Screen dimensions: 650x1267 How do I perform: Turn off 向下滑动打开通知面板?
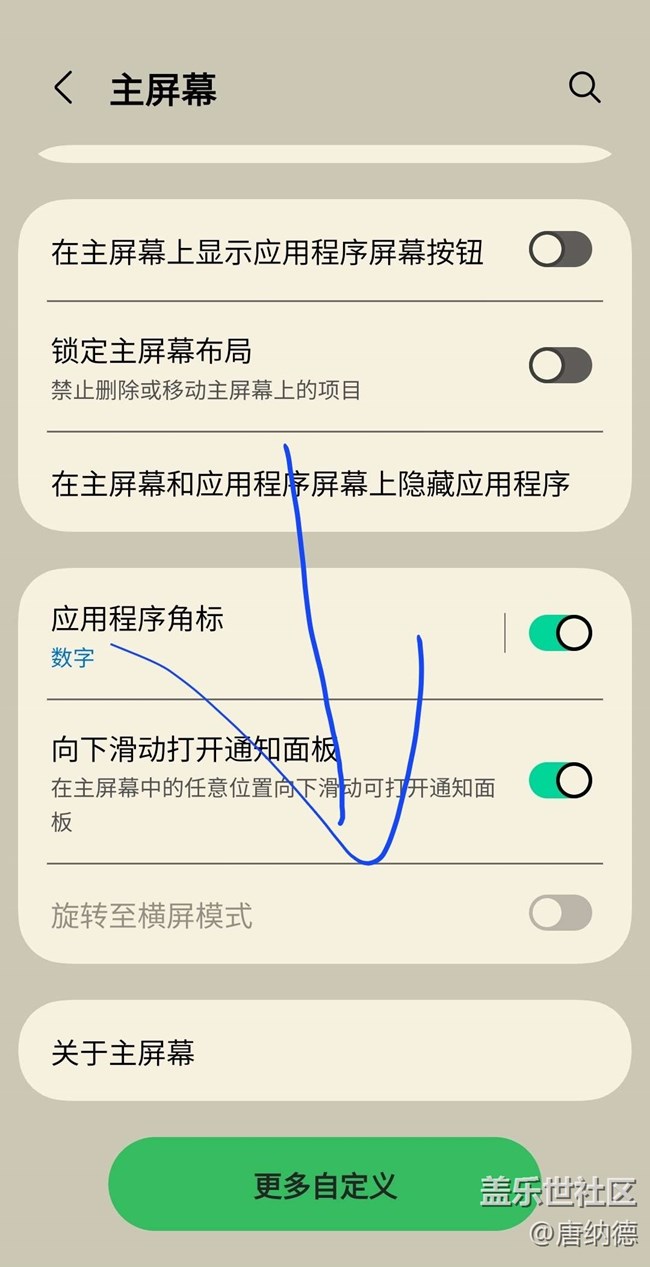point(560,780)
